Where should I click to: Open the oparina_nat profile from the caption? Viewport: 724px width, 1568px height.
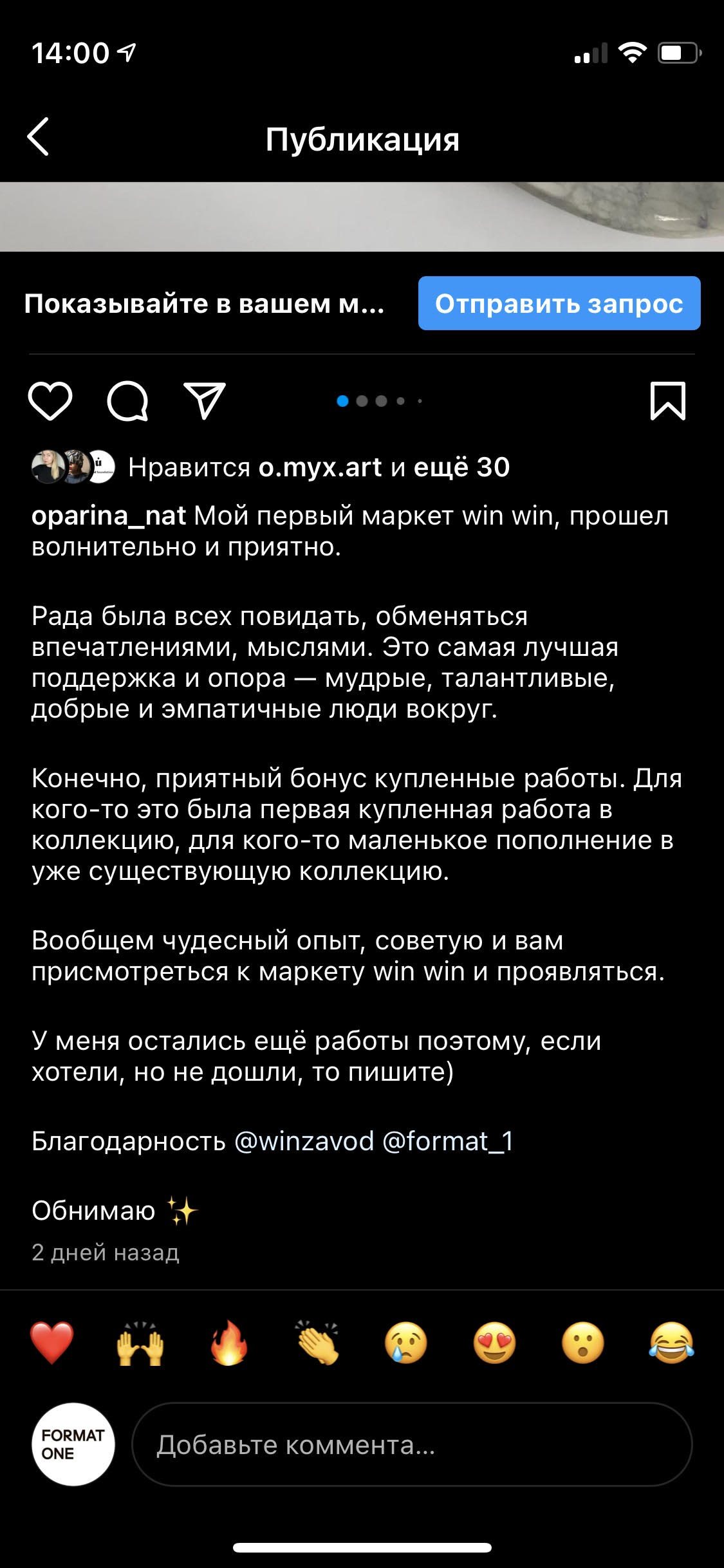tap(109, 516)
